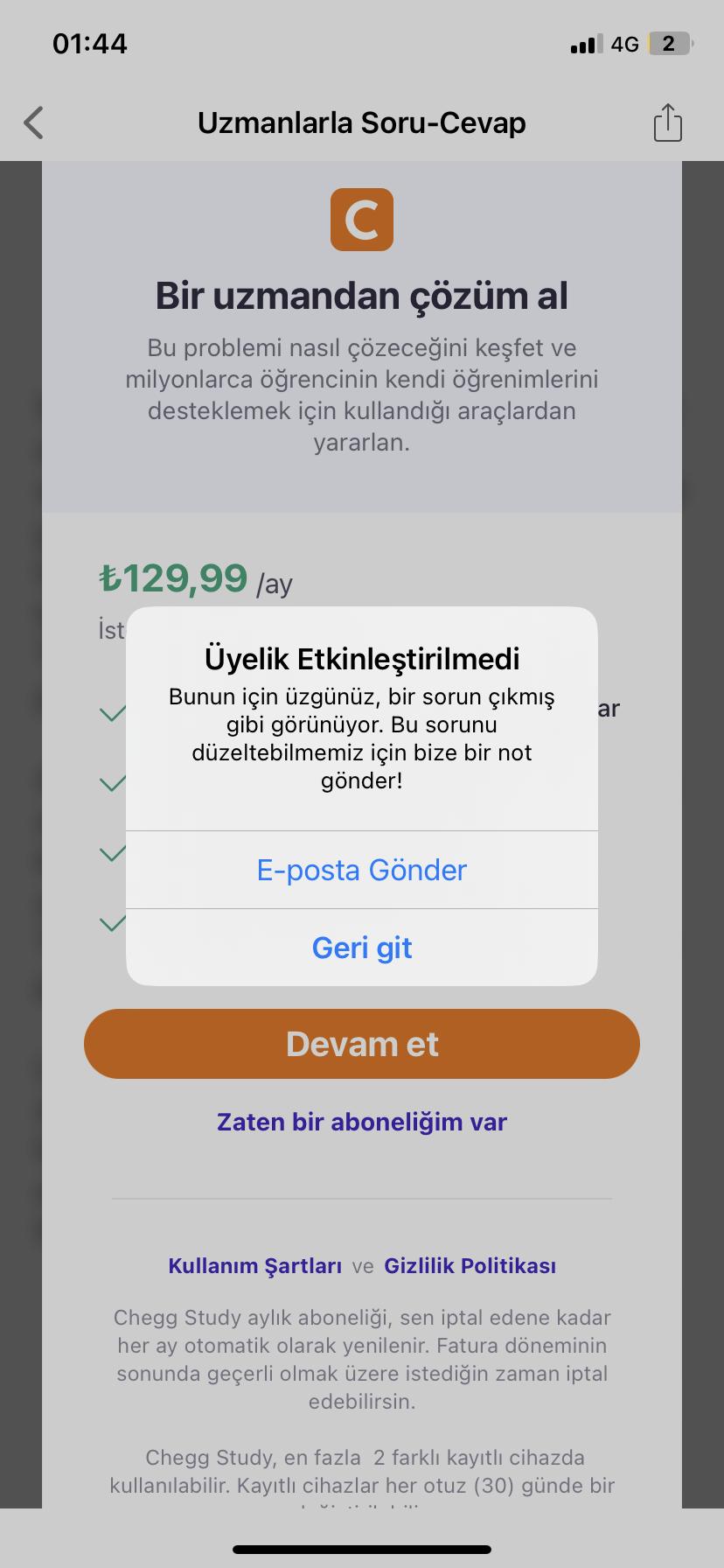Select Zaten bir aboneliğim var
The image size is (724, 1568).
tap(361, 1122)
